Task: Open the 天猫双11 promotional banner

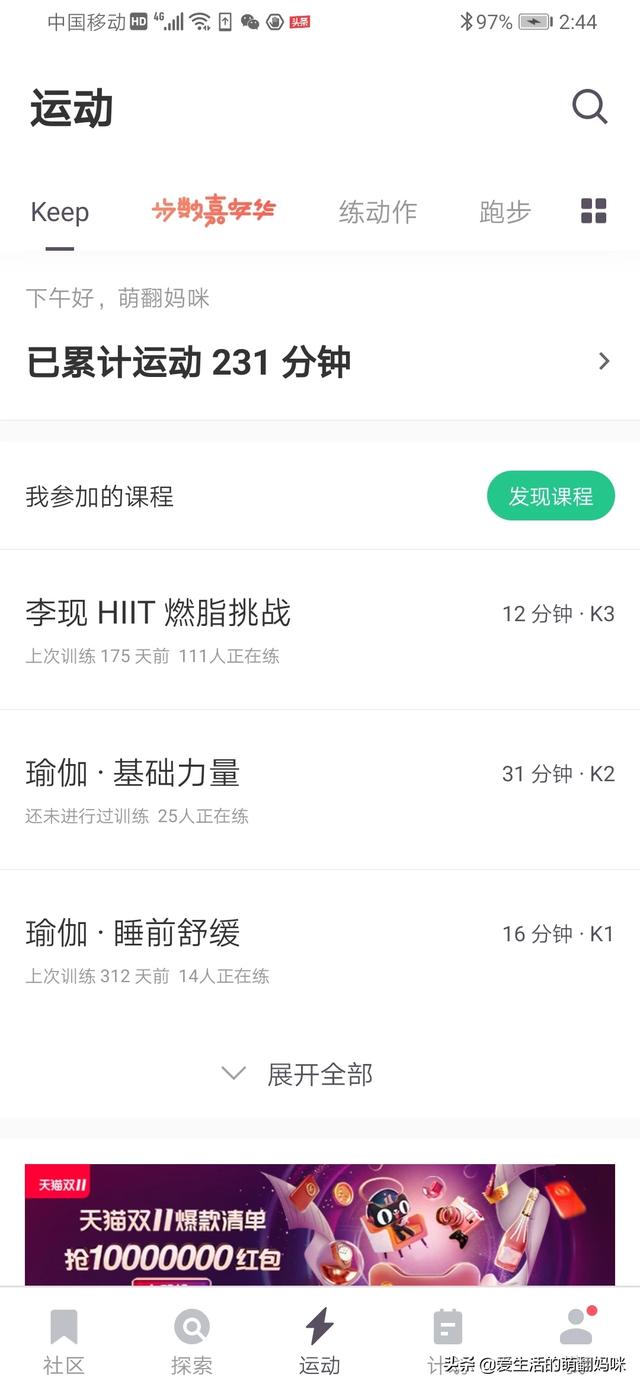Action: (320, 1225)
